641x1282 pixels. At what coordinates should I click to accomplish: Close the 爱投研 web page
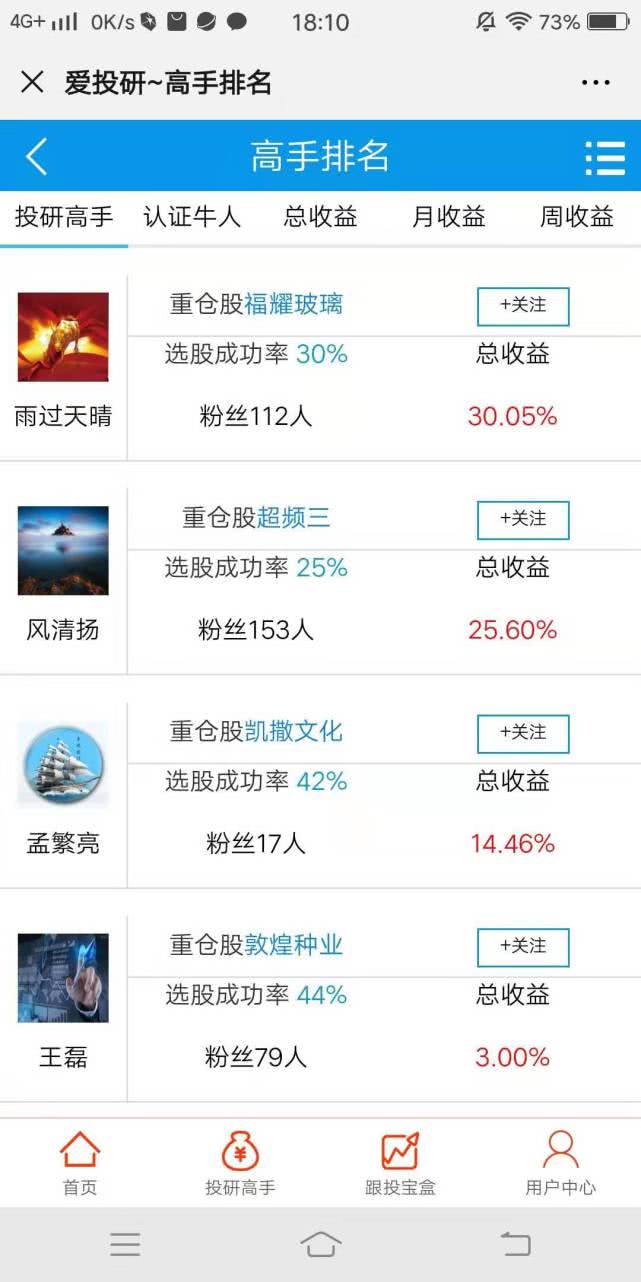(x=32, y=82)
